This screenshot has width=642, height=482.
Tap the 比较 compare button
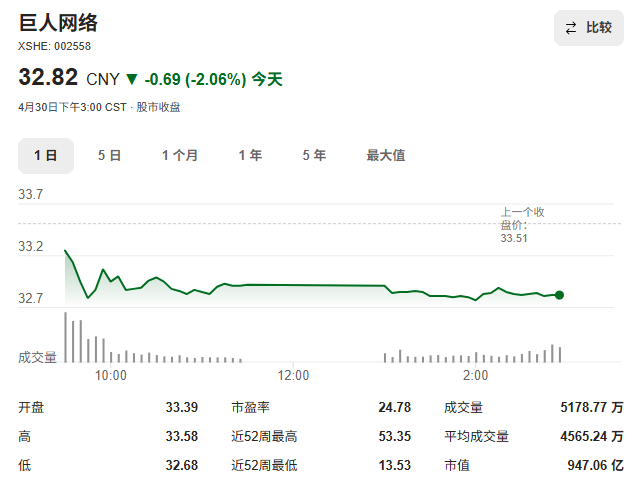pos(588,28)
